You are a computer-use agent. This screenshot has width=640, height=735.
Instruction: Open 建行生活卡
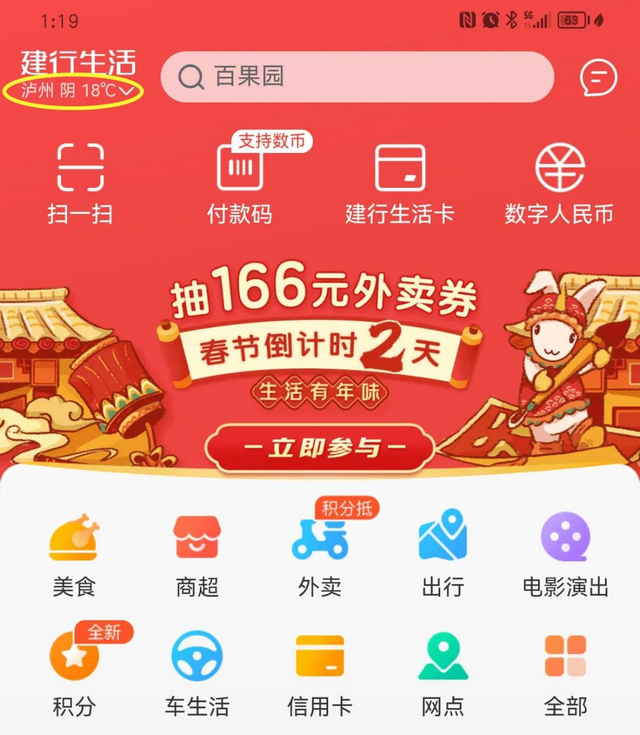399,183
